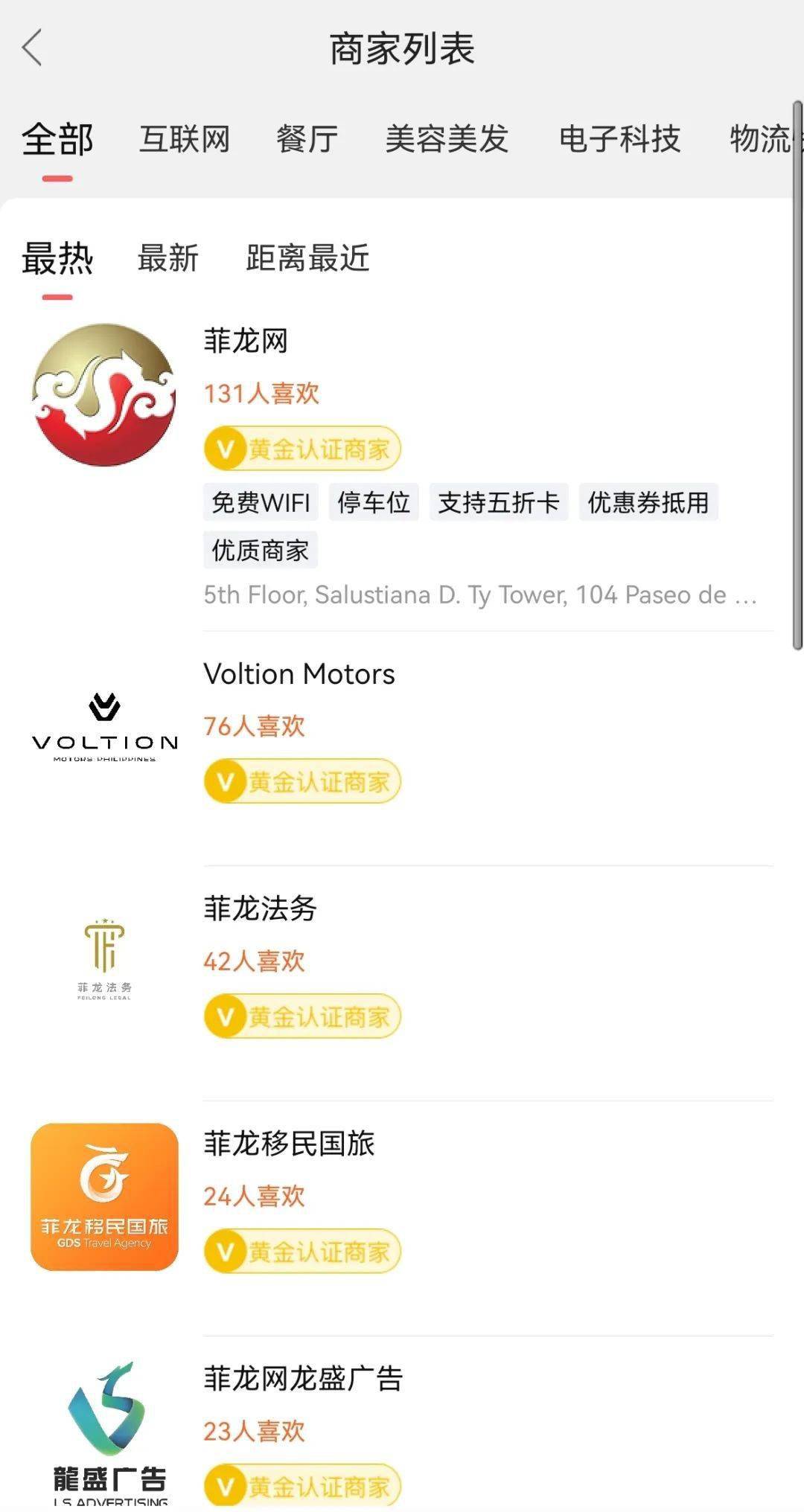Image resolution: width=804 pixels, height=1512 pixels.
Task: Click 菲龙网's gold 黄金认证商家 badge
Action: point(301,448)
